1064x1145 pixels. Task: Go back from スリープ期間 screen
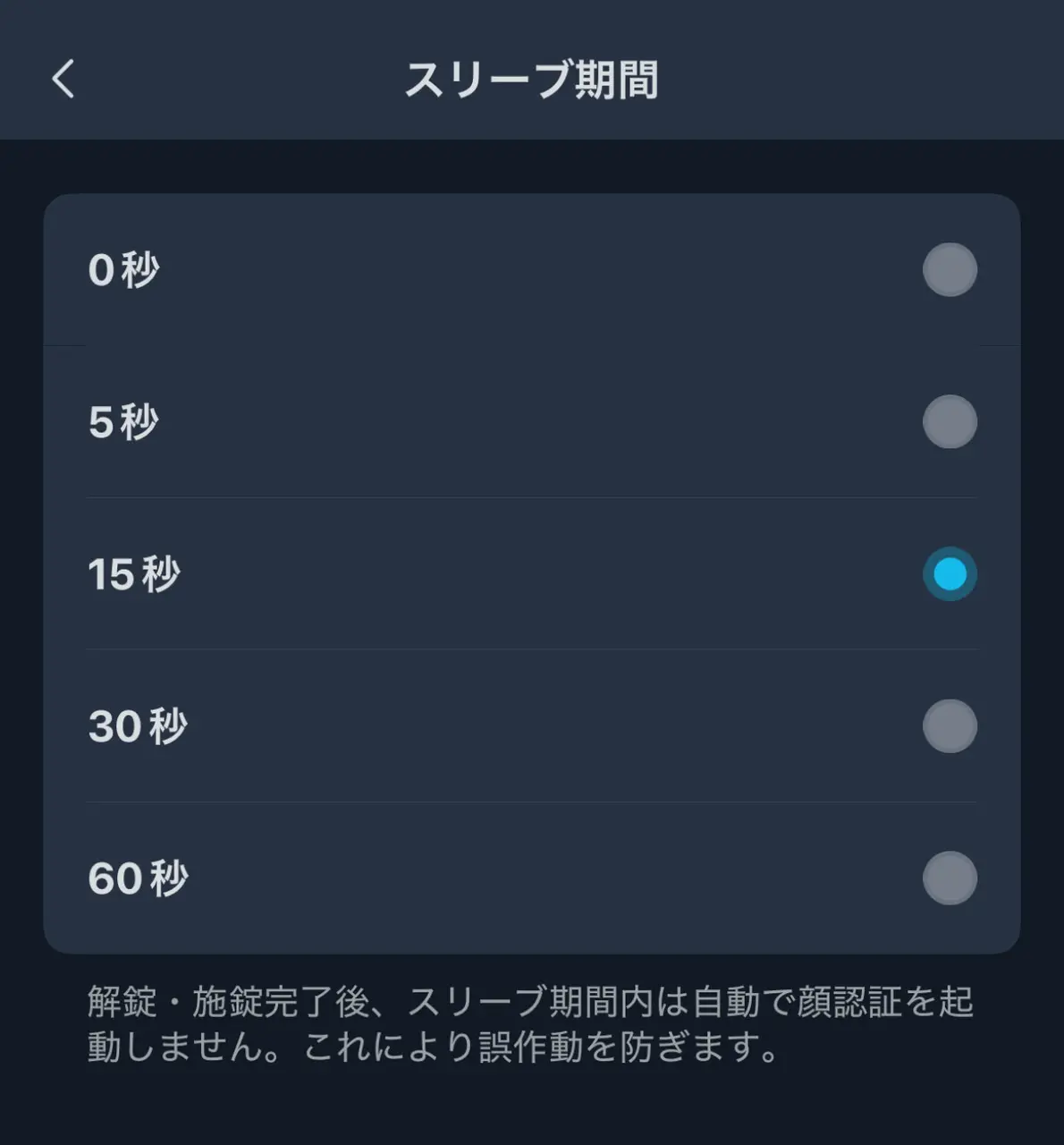63,79
